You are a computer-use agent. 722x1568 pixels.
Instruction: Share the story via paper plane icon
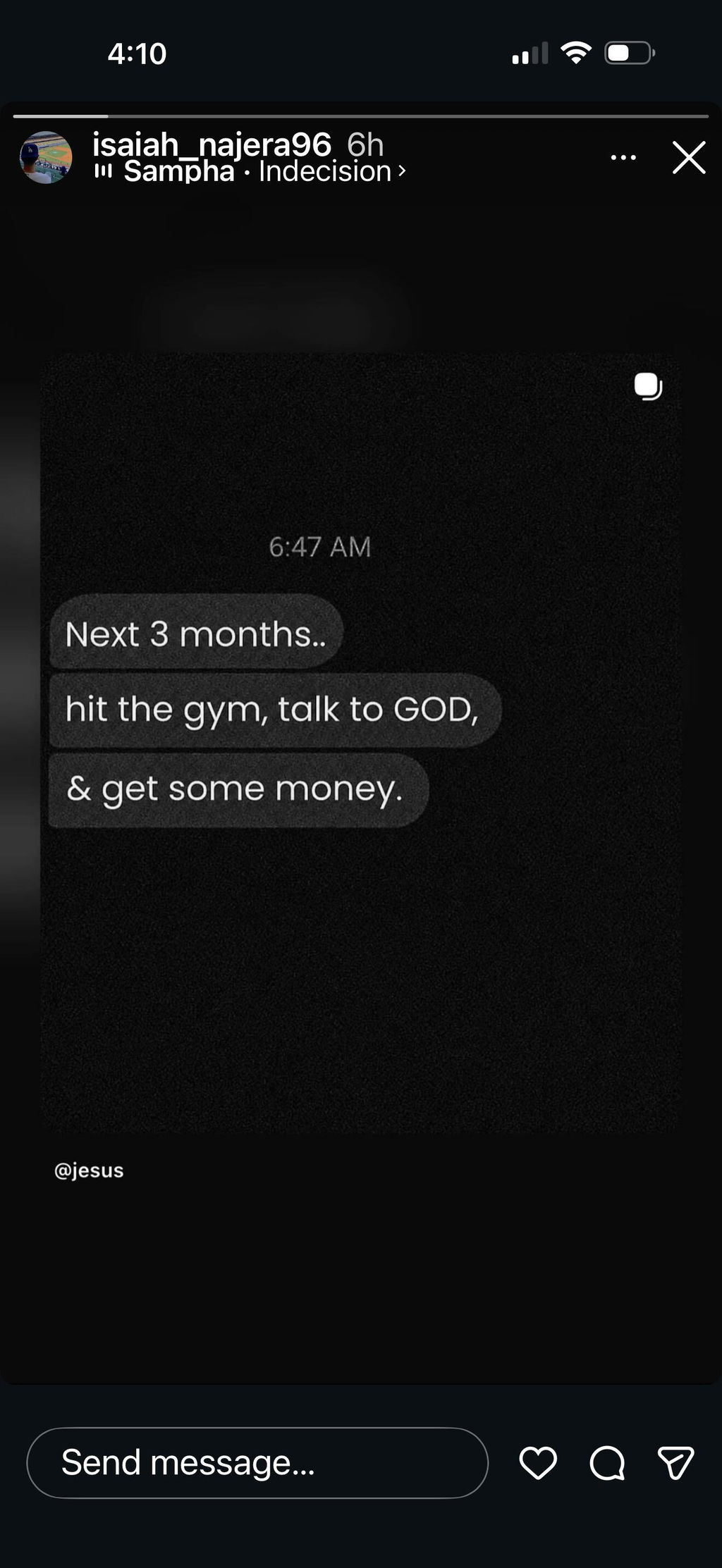point(675,1463)
